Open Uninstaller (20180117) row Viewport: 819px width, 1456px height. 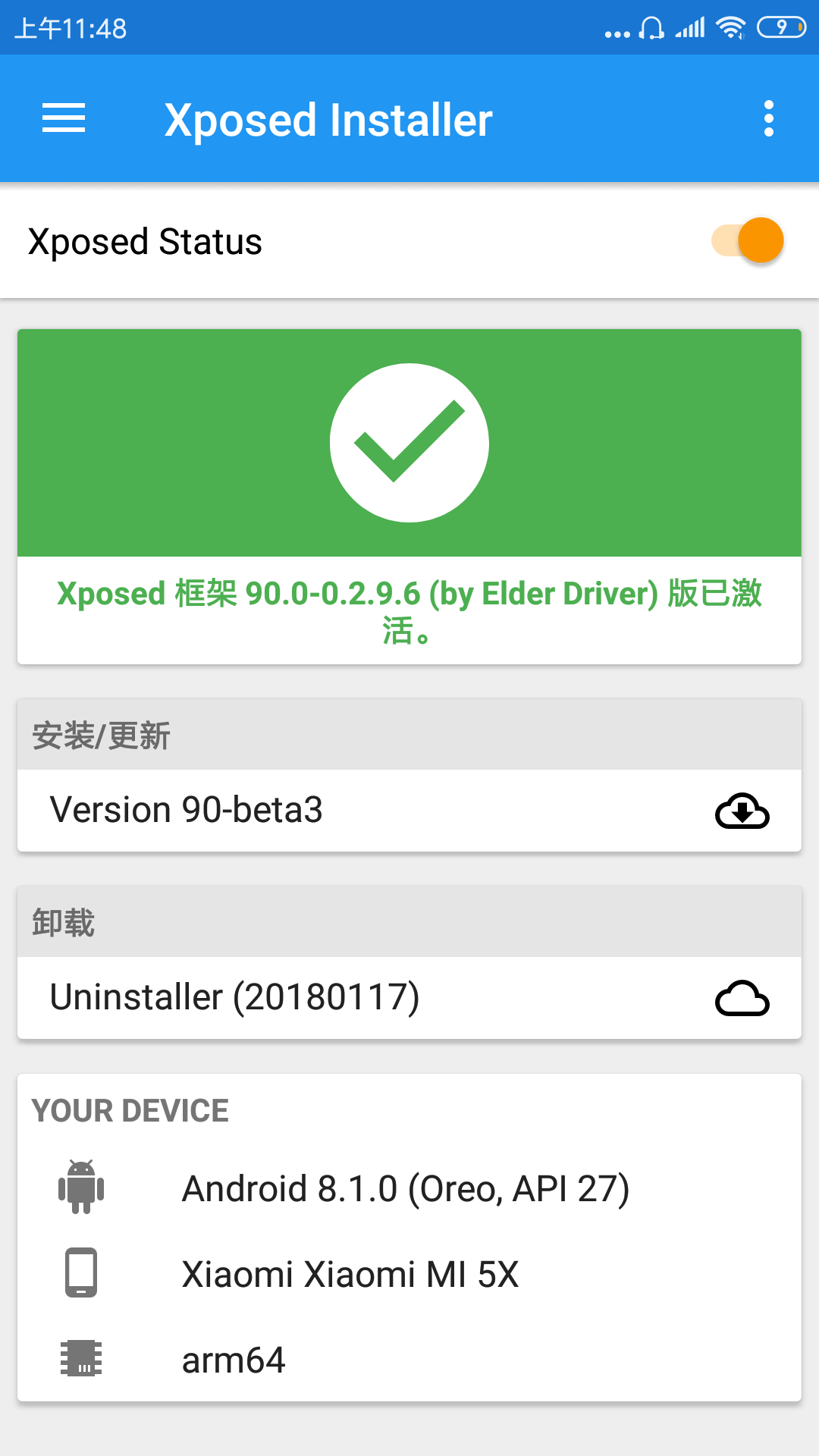(409, 998)
